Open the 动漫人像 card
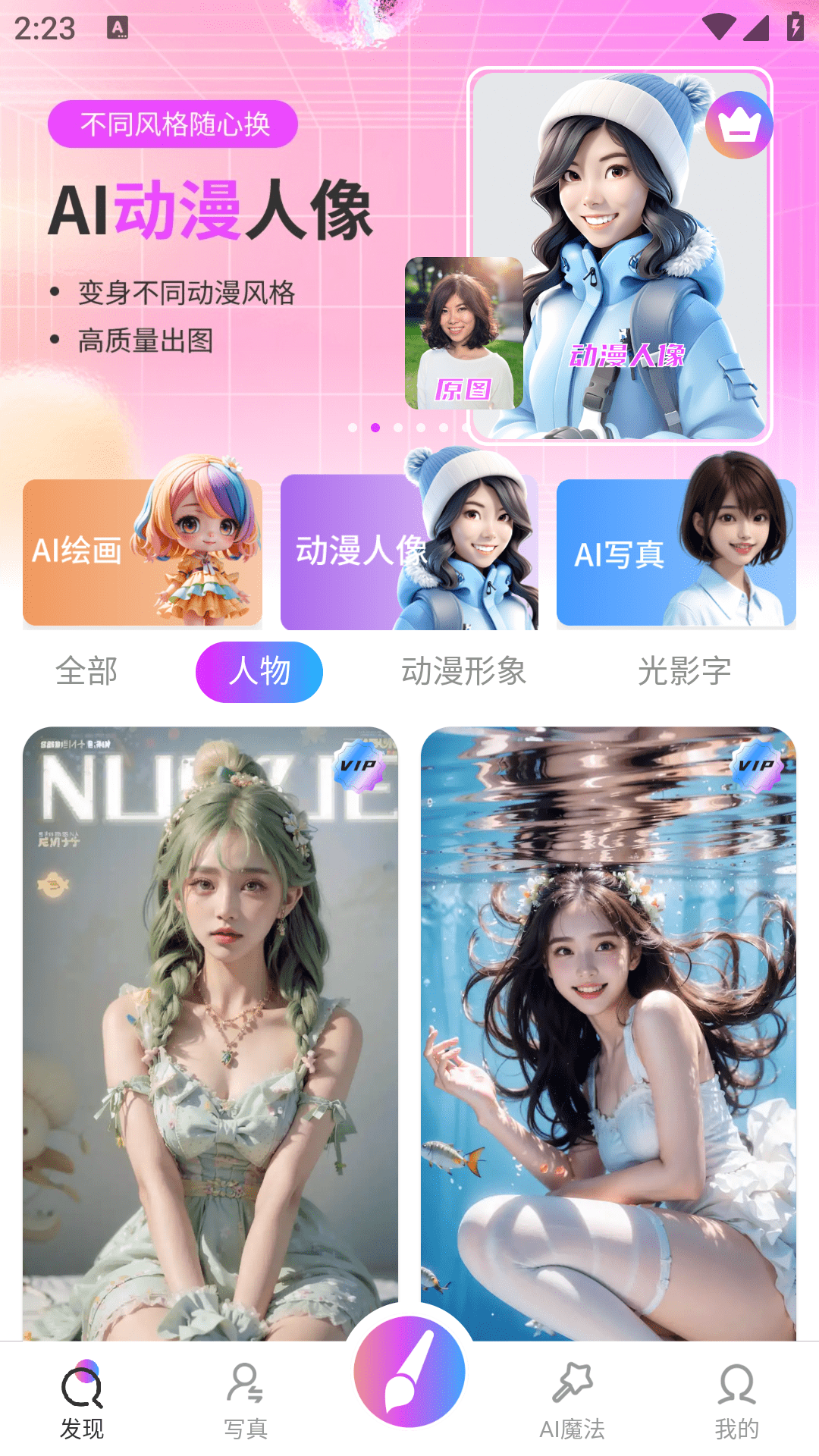Image resolution: width=819 pixels, height=1456 pixels. pos(409,552)
